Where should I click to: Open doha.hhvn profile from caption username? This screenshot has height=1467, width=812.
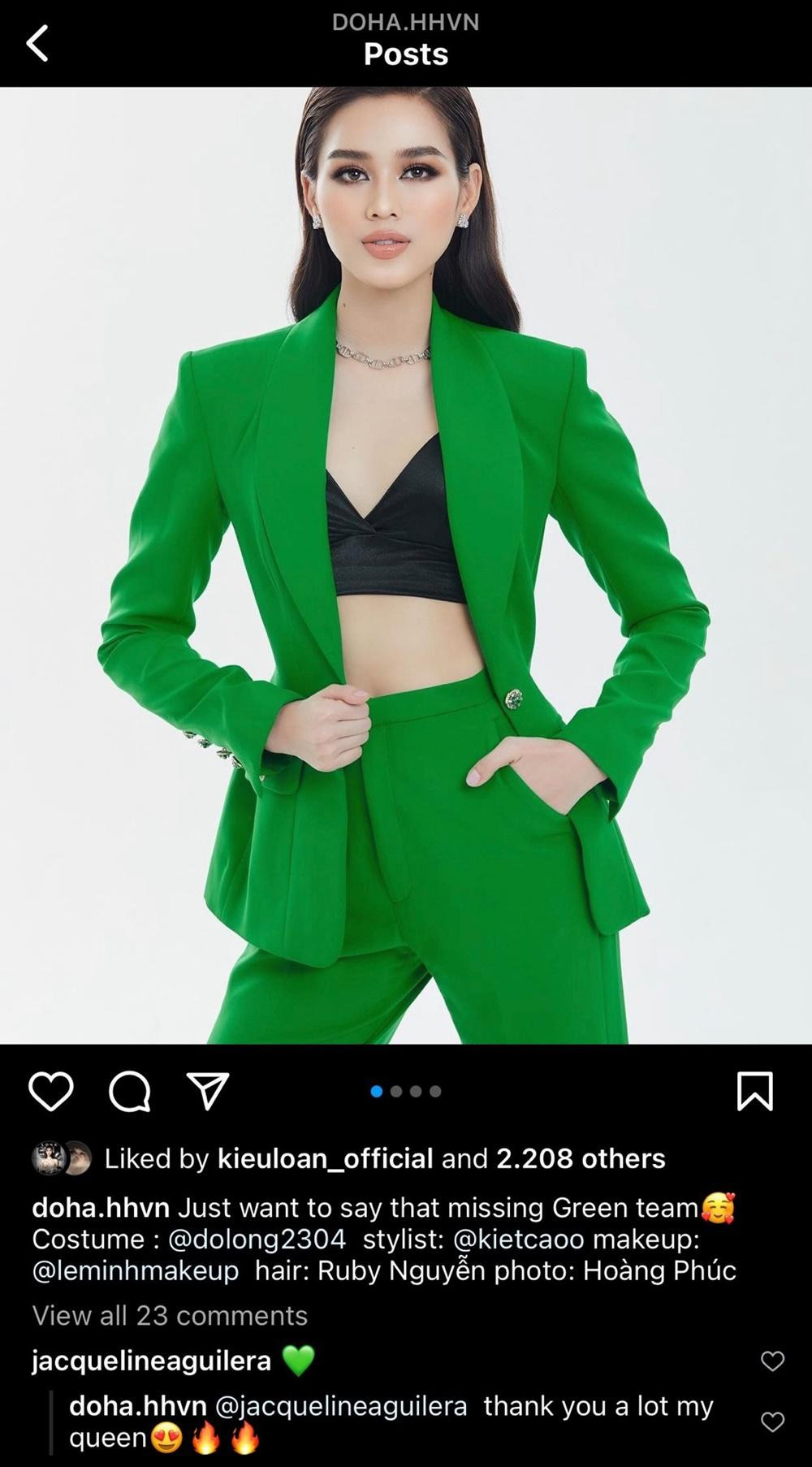pos(101,1208)
